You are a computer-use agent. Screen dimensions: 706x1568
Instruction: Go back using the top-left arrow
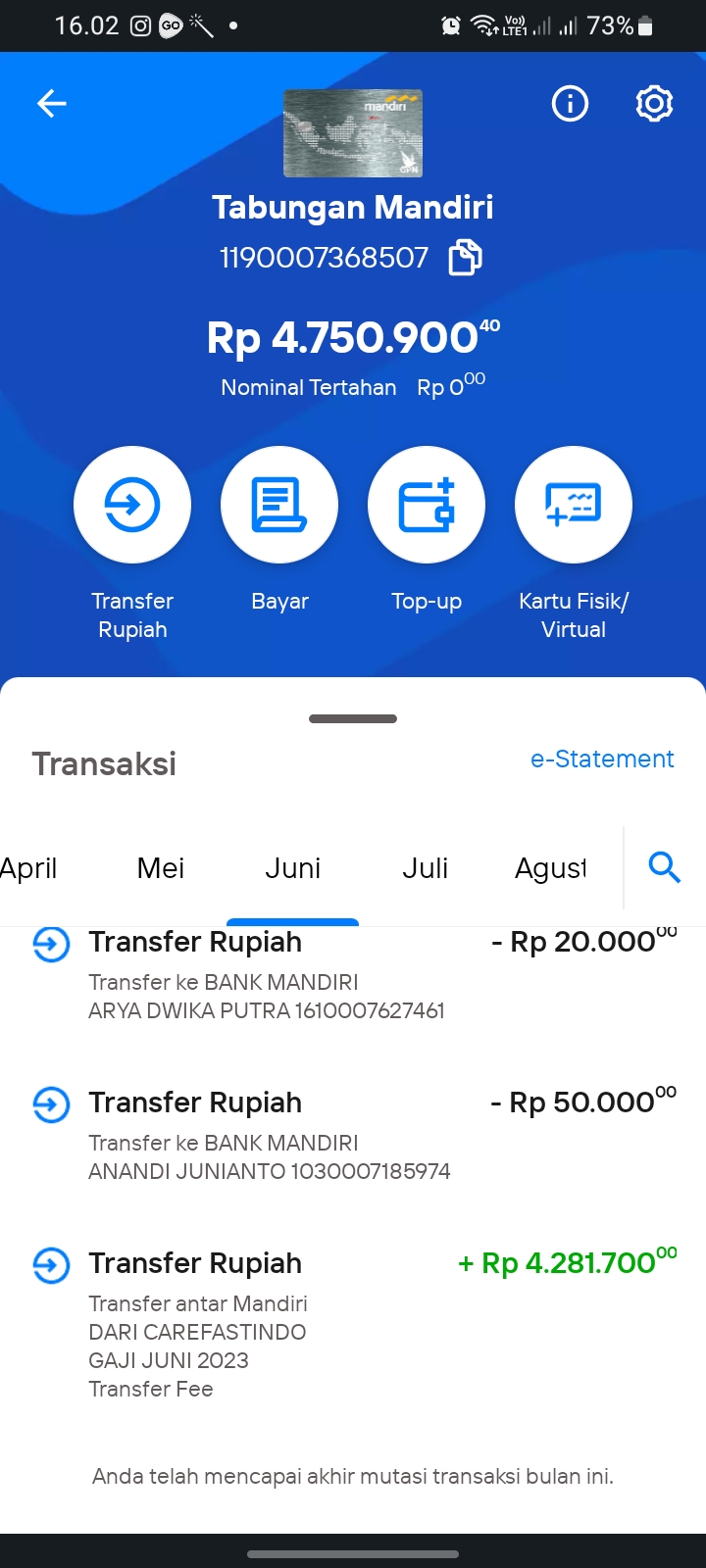coord(51,103)
